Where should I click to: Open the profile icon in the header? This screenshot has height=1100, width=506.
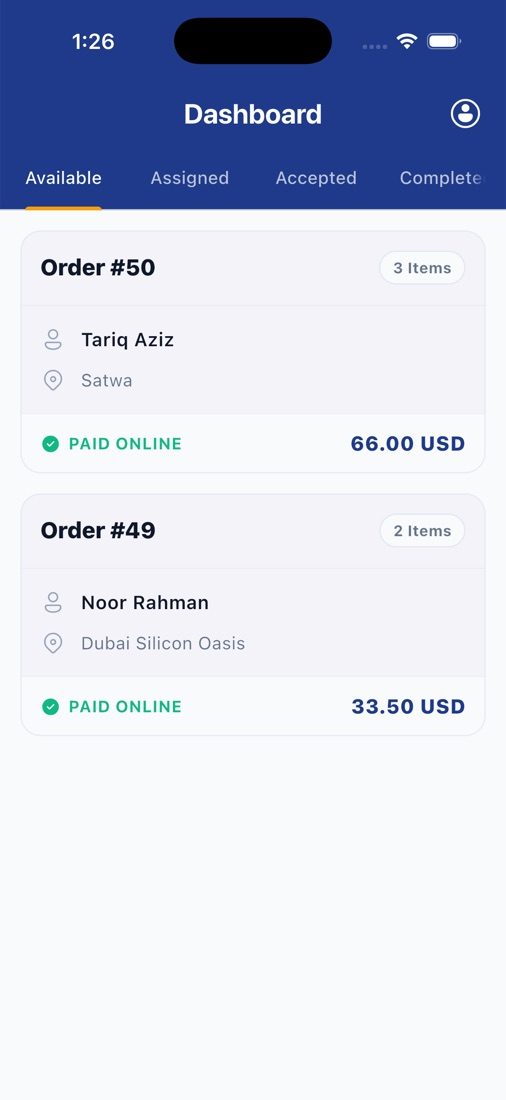pyautogui.click(x=465, y=114)
